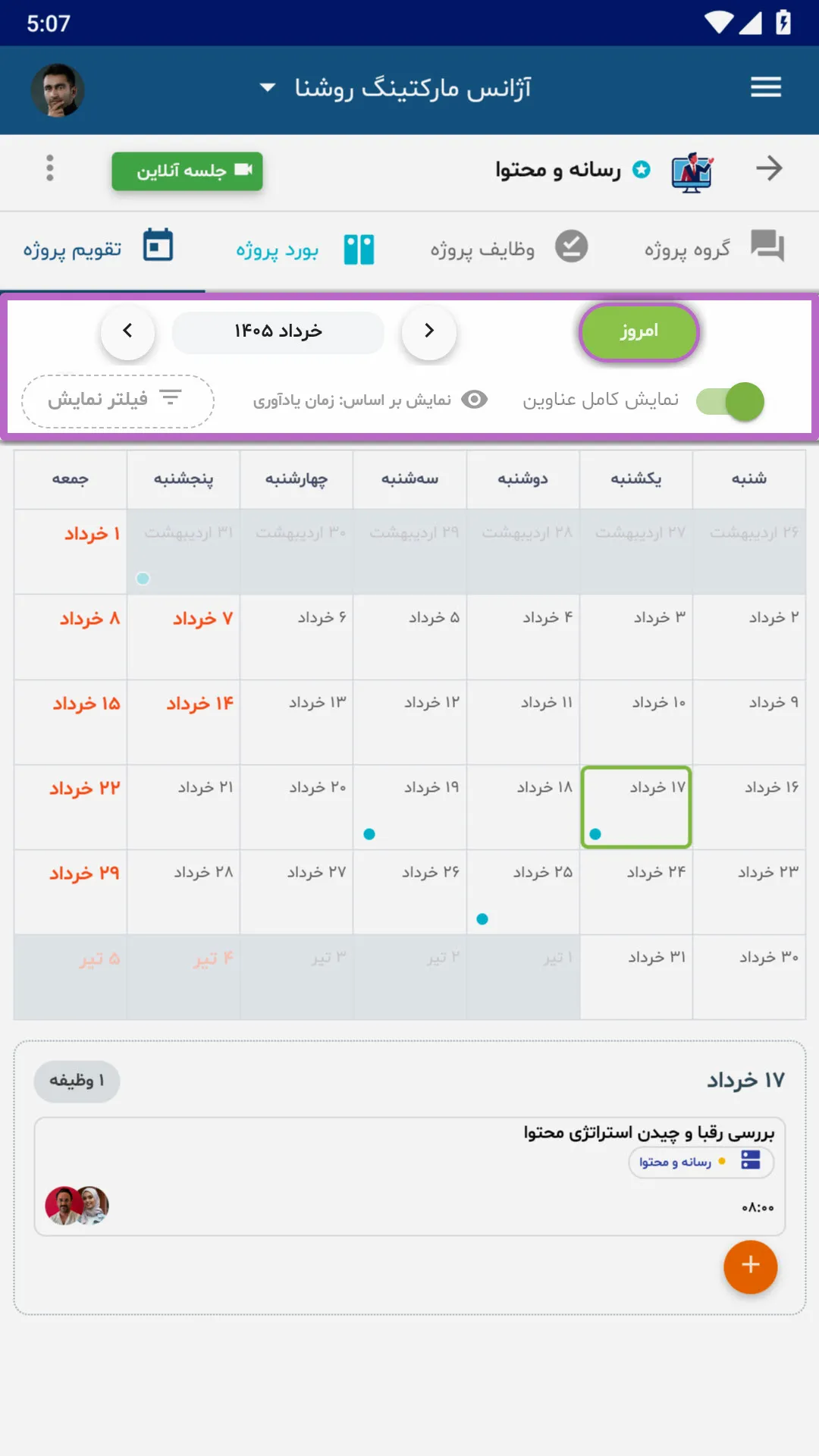The image size is (819, 1456).
Task: Tap the رسانه و محتوا project chip
Action: (701, 1162)
